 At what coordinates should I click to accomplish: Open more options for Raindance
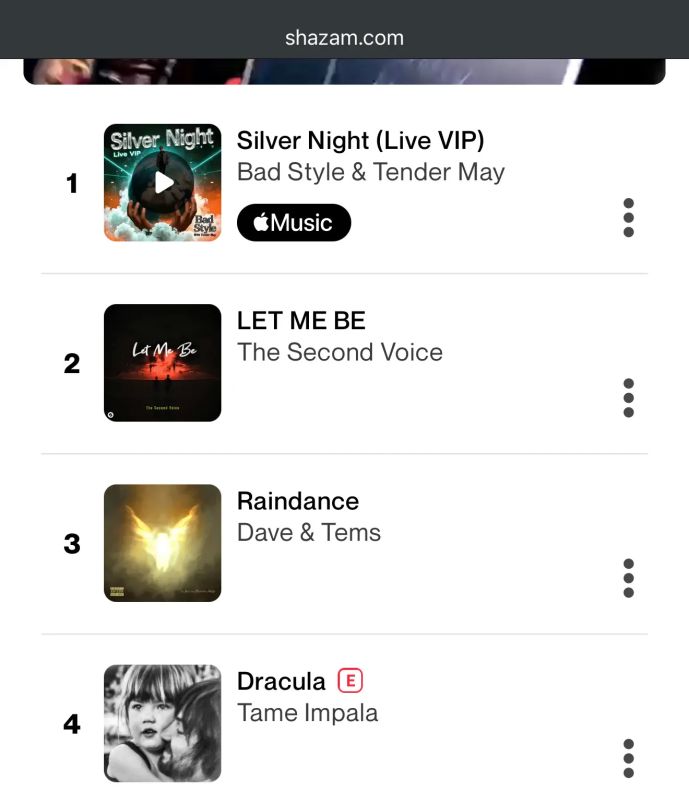tap(628, 577)
